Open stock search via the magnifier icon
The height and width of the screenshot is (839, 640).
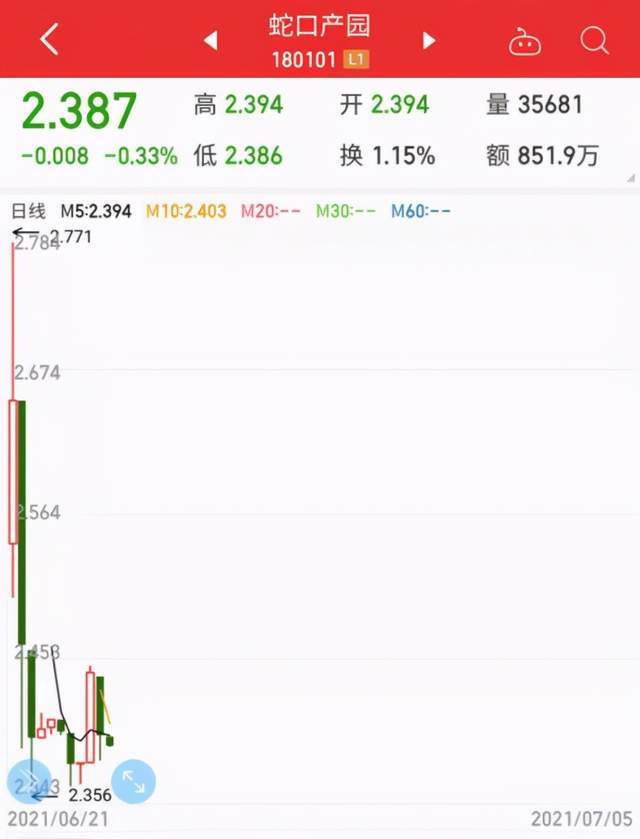[x=594, y=40]
